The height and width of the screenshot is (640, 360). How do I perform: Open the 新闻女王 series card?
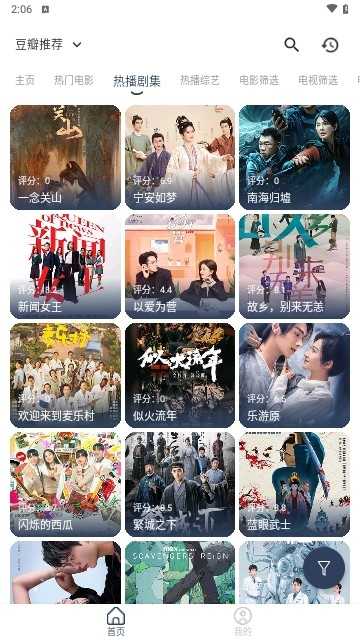point(65,266)
